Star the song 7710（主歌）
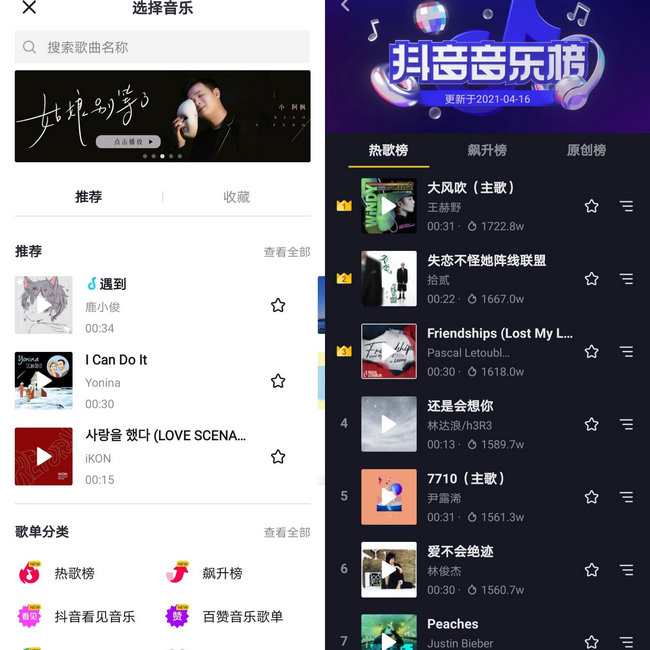 591,497
